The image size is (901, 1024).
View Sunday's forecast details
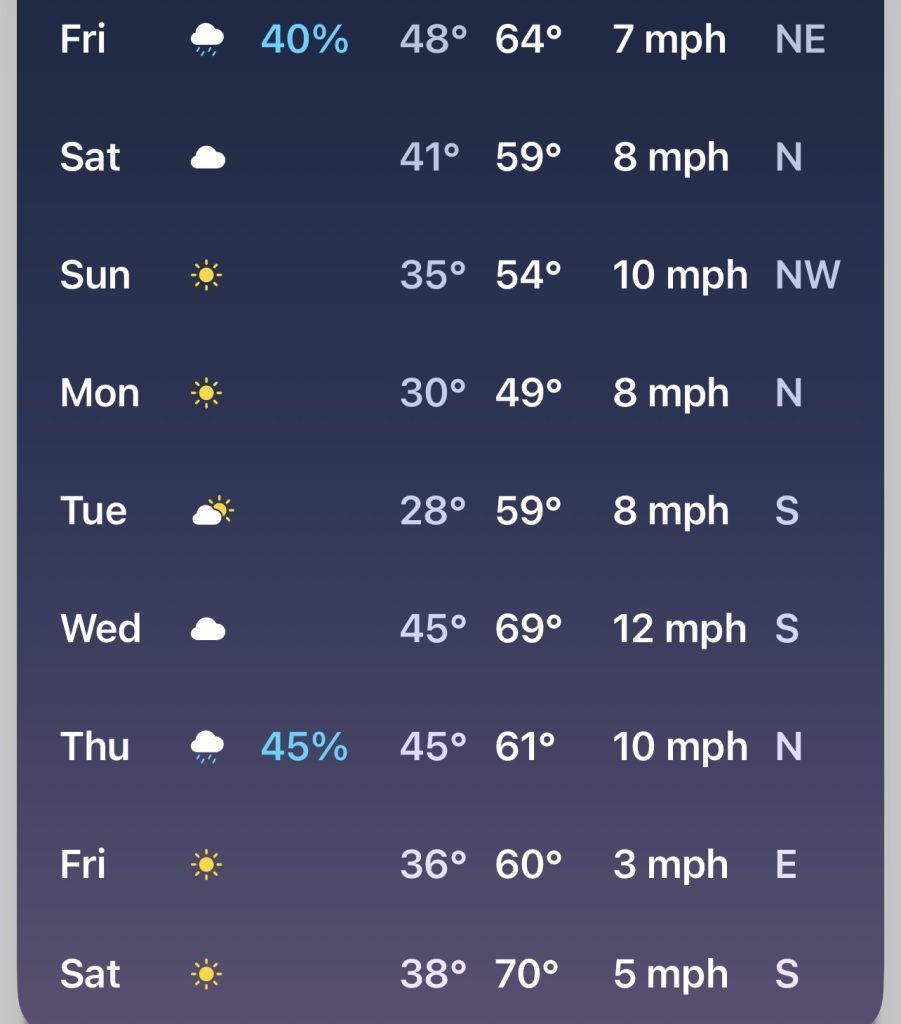click(x=450, y=275)
